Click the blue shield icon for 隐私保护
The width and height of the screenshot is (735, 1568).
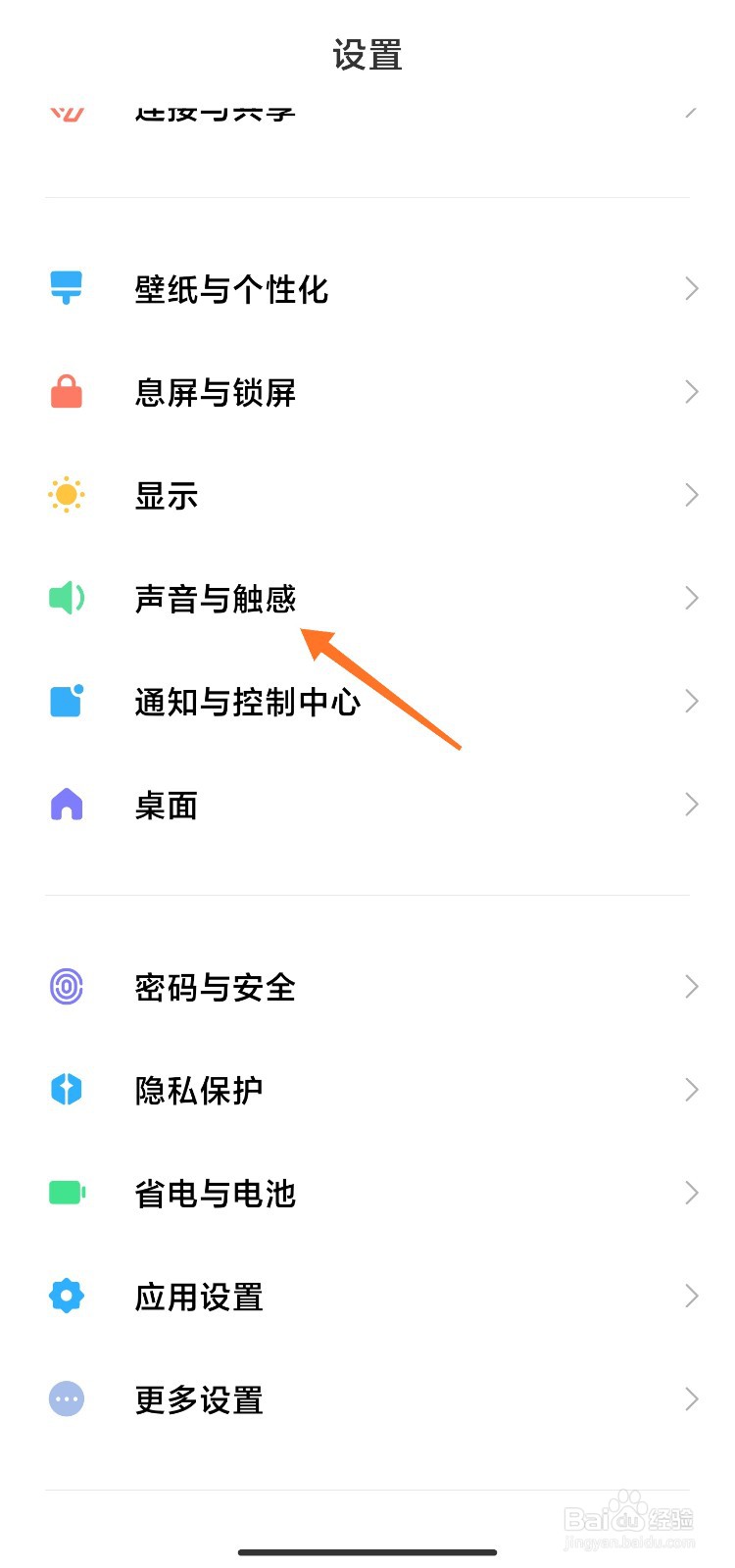(65, 1090)
